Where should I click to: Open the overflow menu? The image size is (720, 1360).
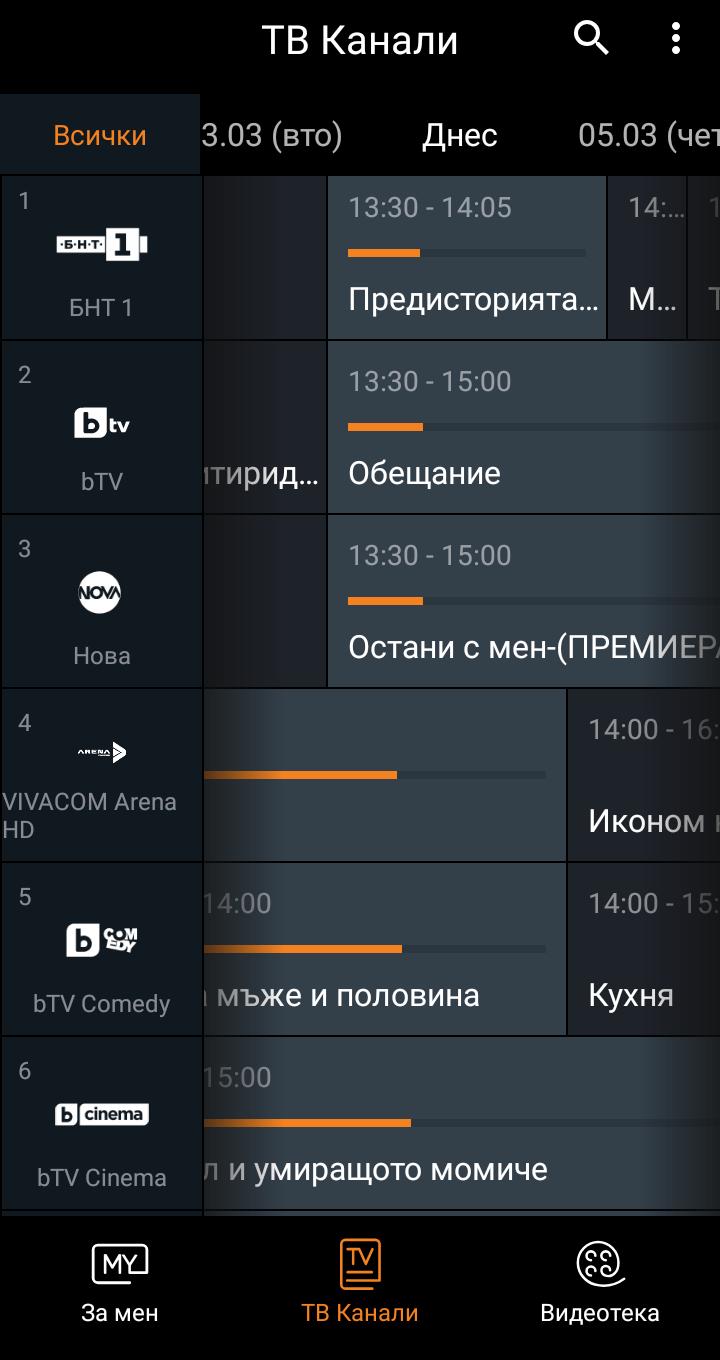click(676, 39)
